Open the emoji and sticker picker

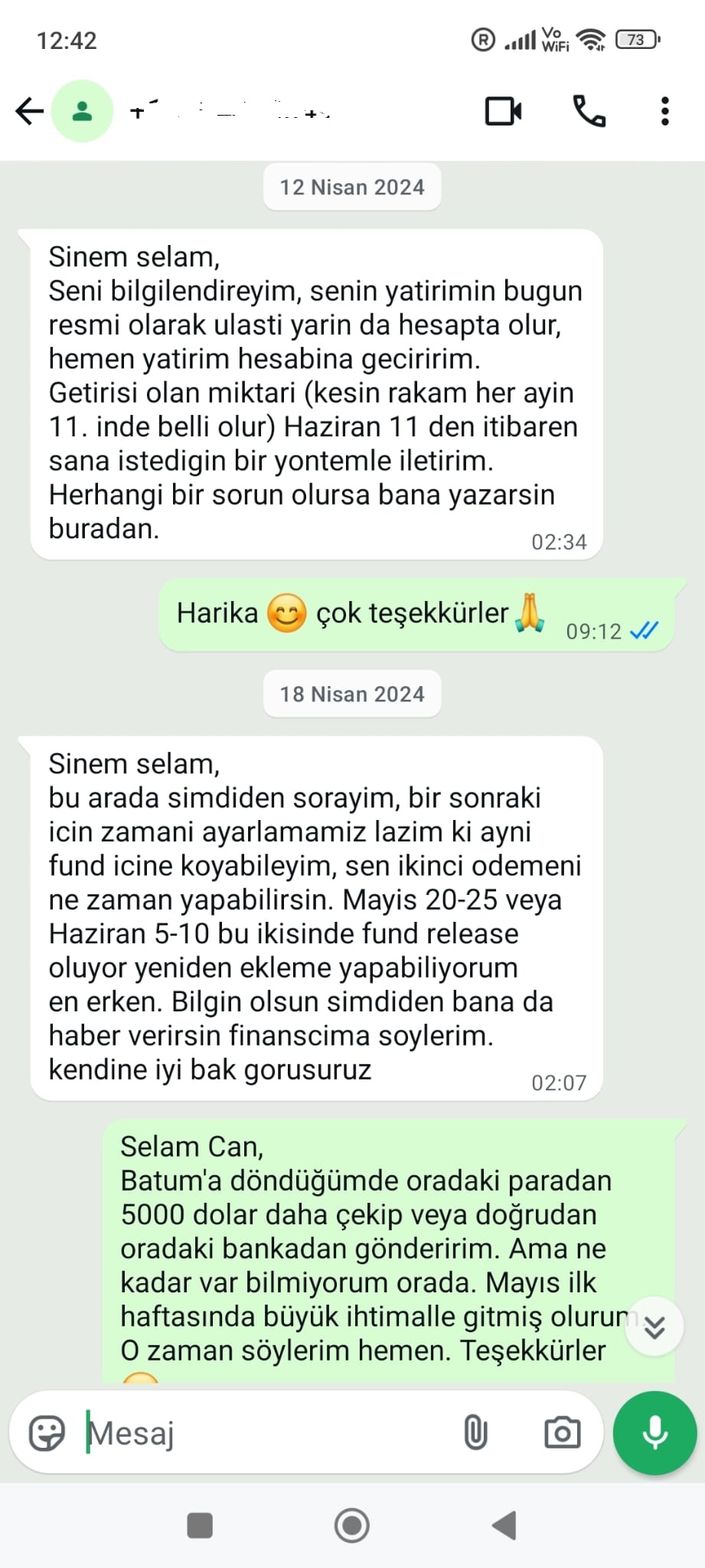click(x=47, y=1432)
